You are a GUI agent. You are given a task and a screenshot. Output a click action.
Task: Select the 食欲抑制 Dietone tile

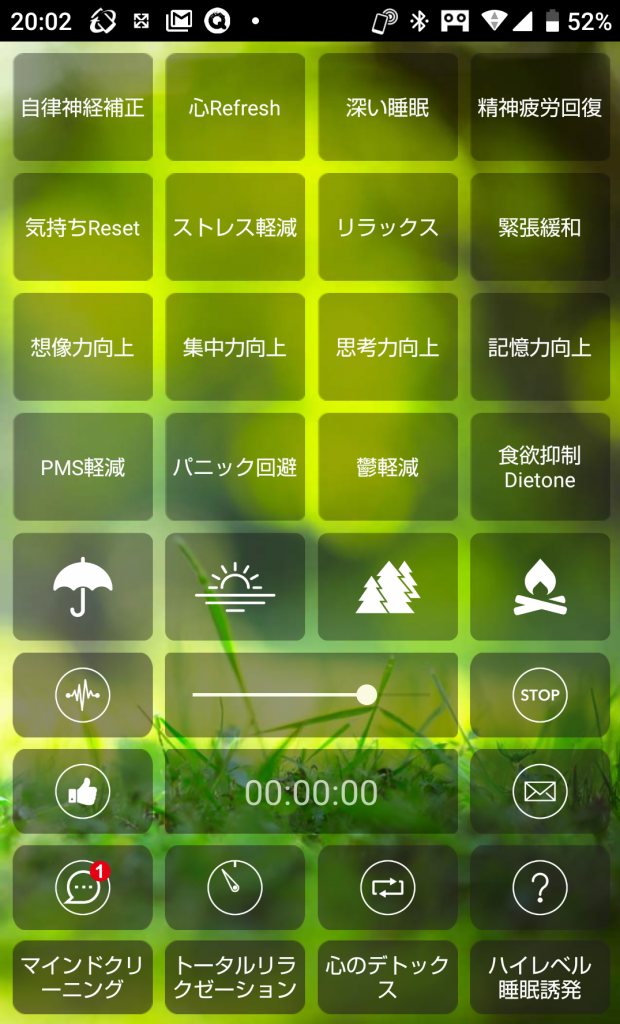click(x=540, y=467)
